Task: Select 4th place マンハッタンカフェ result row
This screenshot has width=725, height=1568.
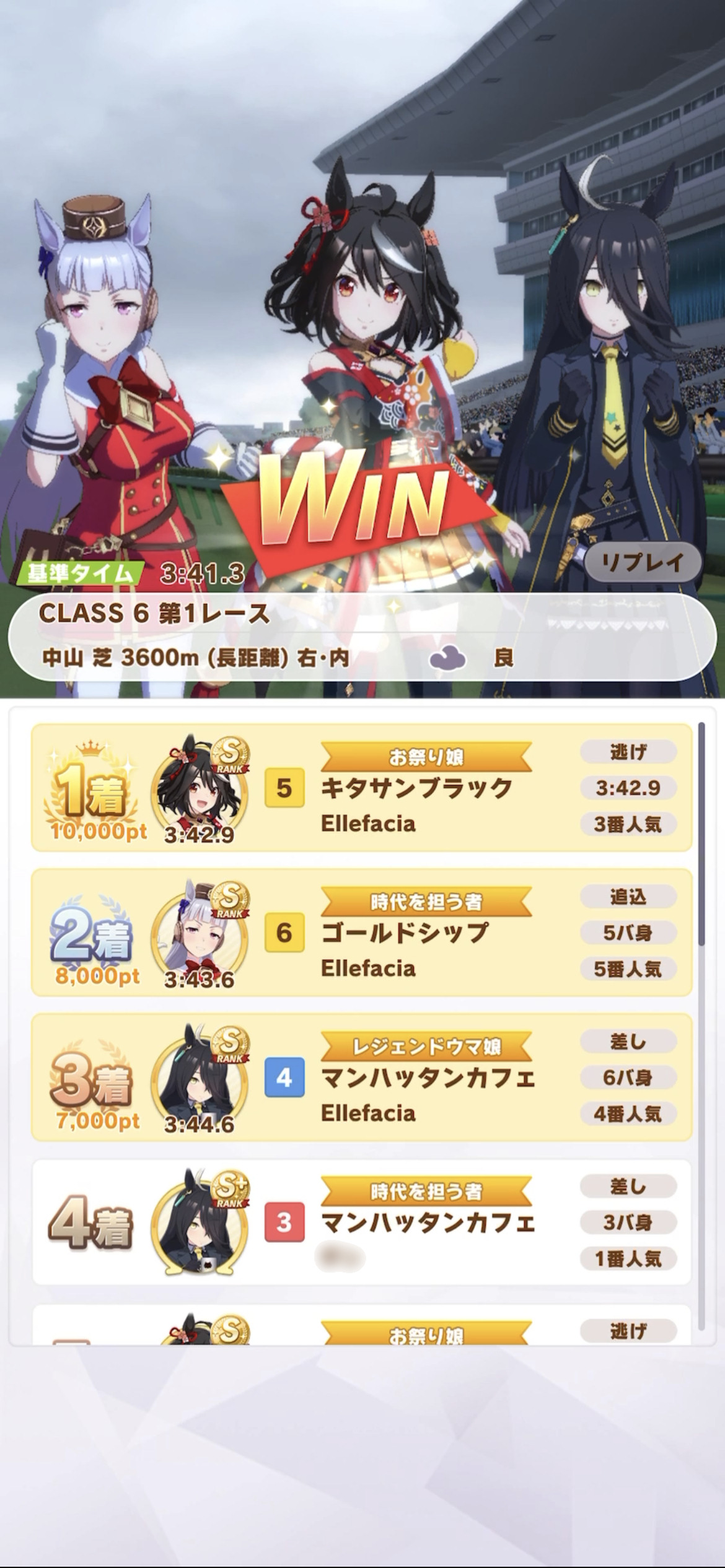Action: [x=361, y=1222]
